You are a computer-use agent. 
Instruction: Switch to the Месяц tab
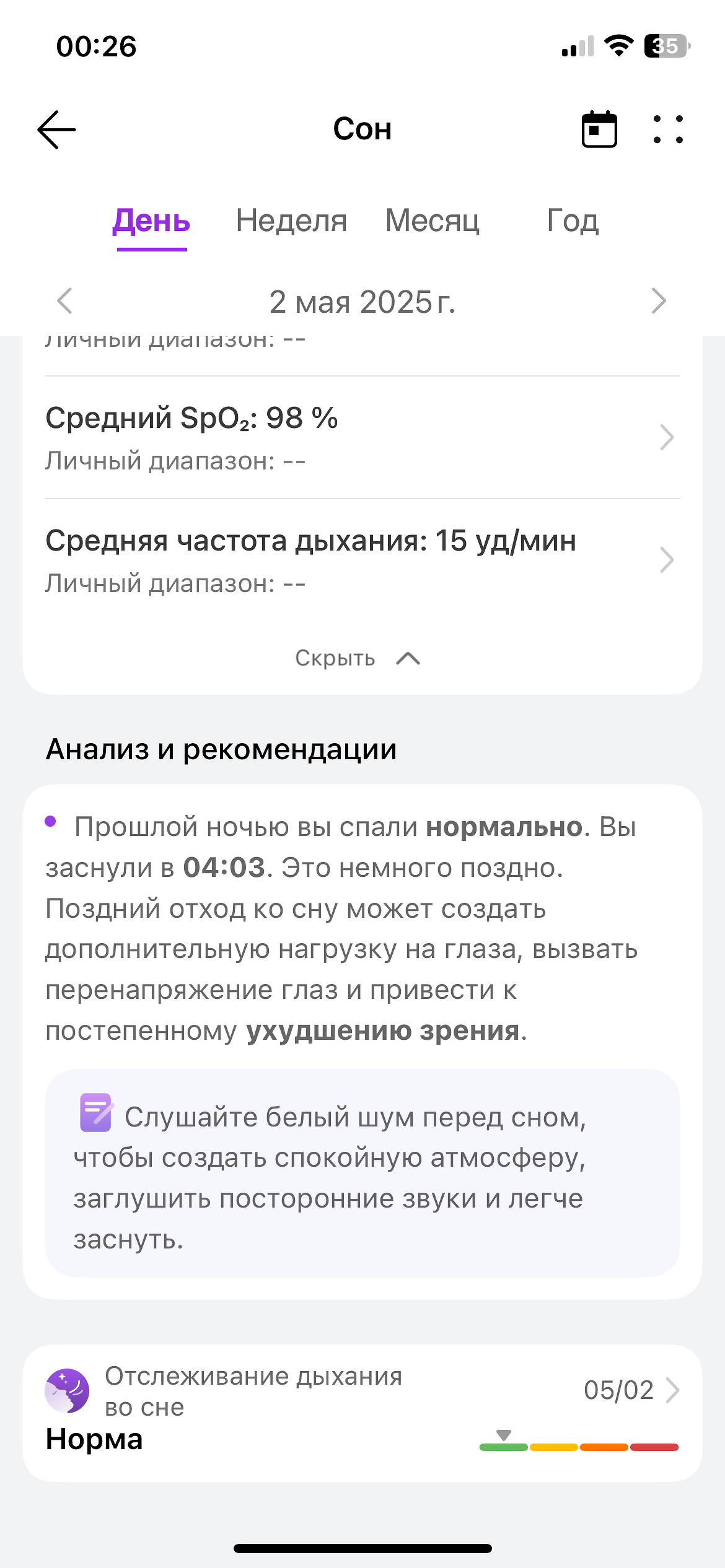432,221
